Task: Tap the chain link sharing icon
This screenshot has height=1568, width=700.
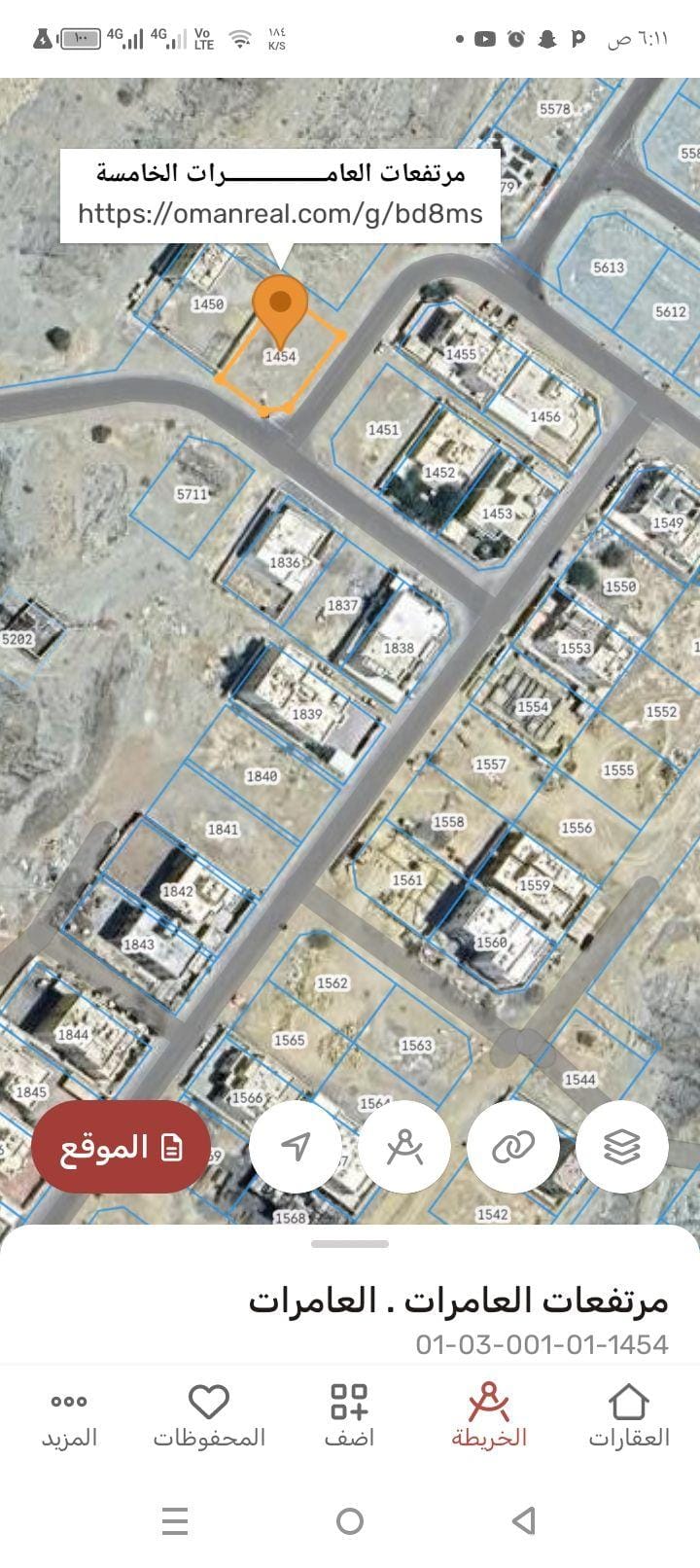Action: (x=513, y=1147)
